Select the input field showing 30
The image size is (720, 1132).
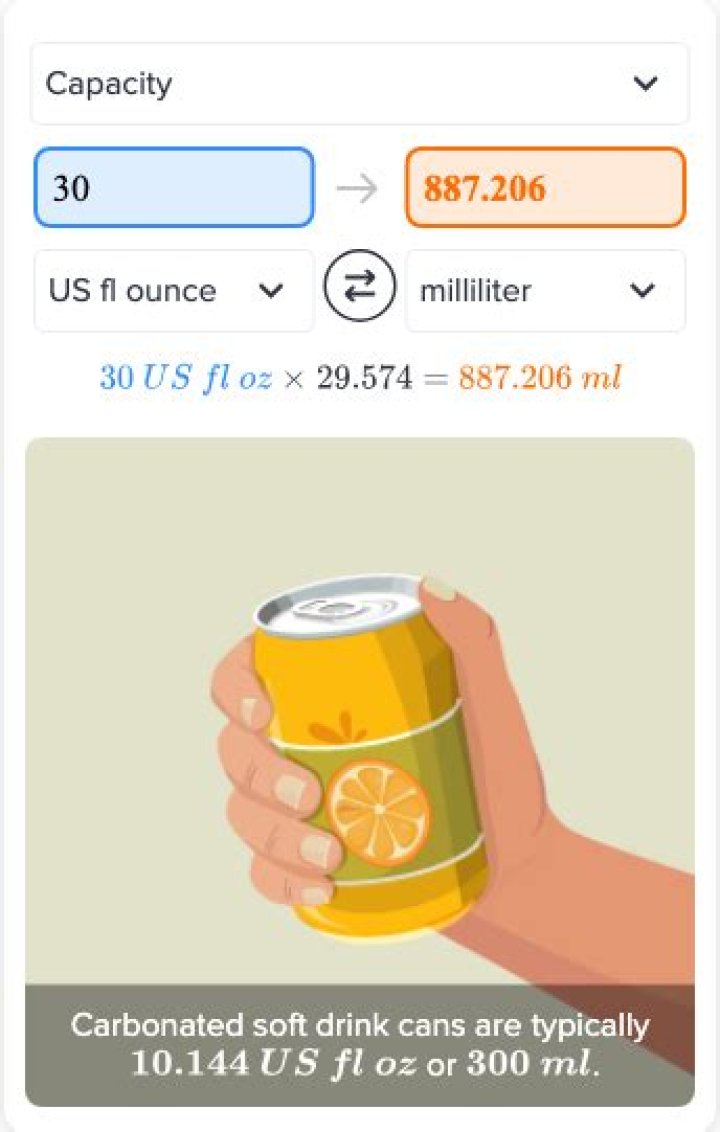point(172,186)
